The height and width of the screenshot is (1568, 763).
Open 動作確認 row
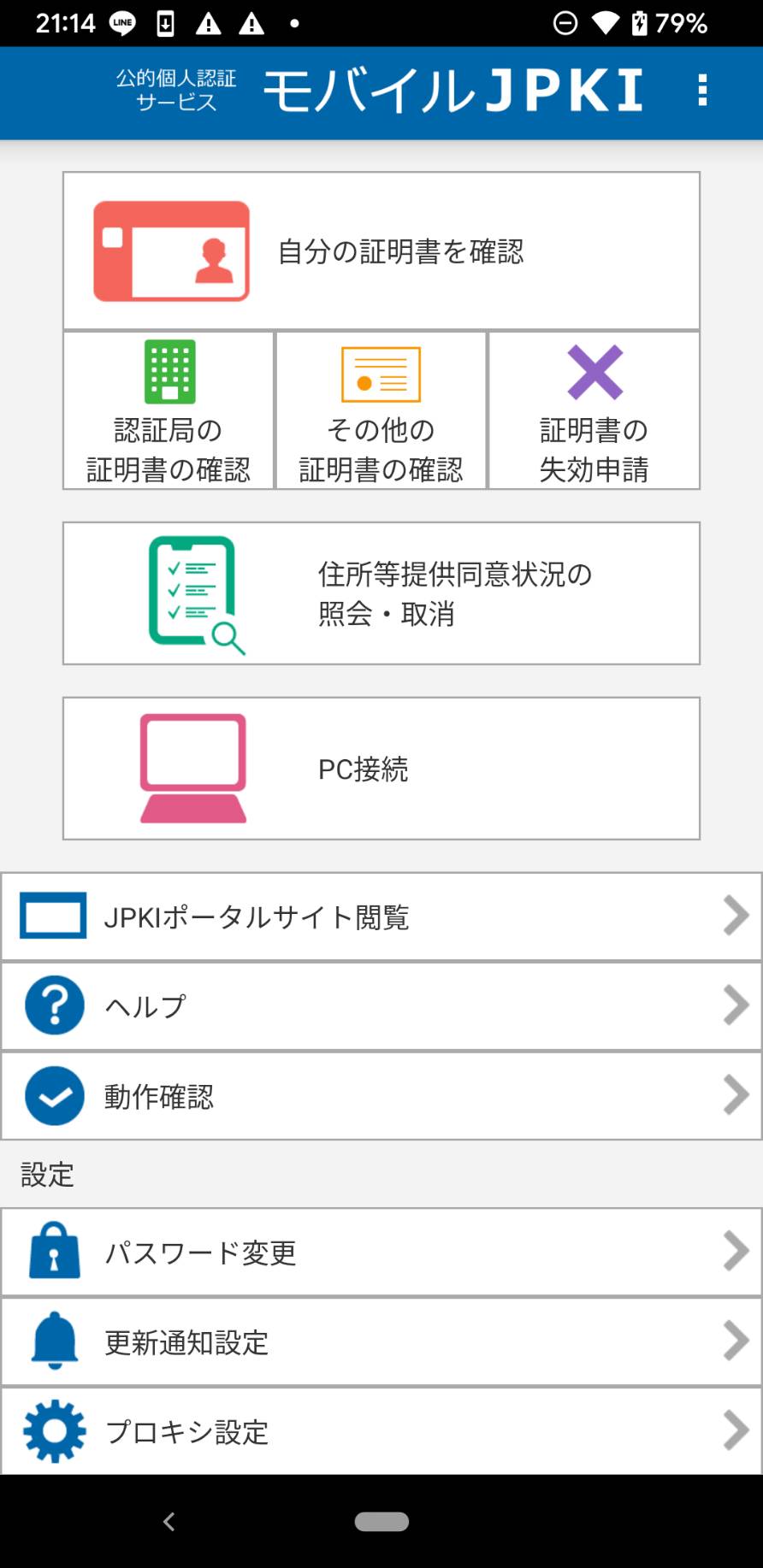point(381,1096)
